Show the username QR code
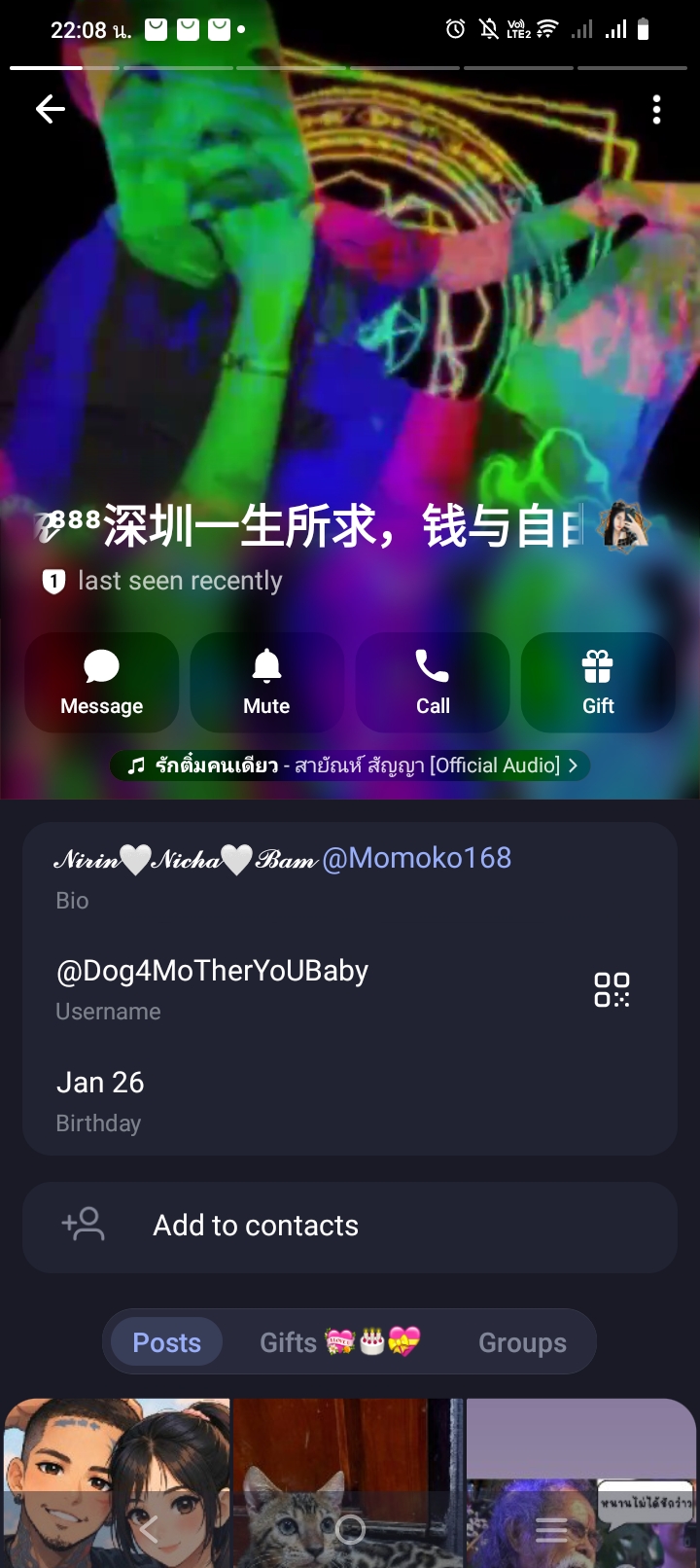 coord(612,989)
